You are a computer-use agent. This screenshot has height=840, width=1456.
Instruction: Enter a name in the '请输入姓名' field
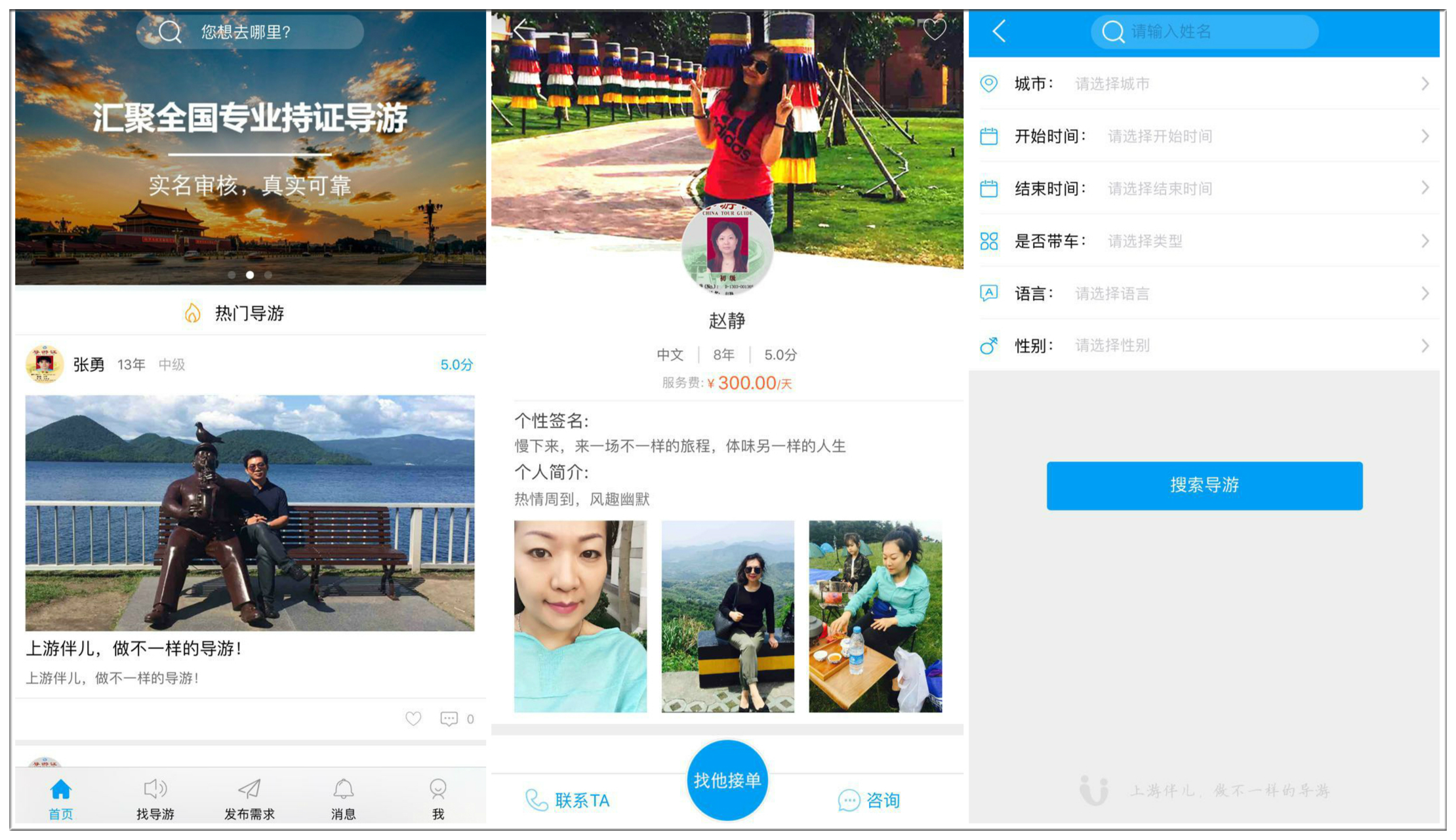[x=1204, y=31]
